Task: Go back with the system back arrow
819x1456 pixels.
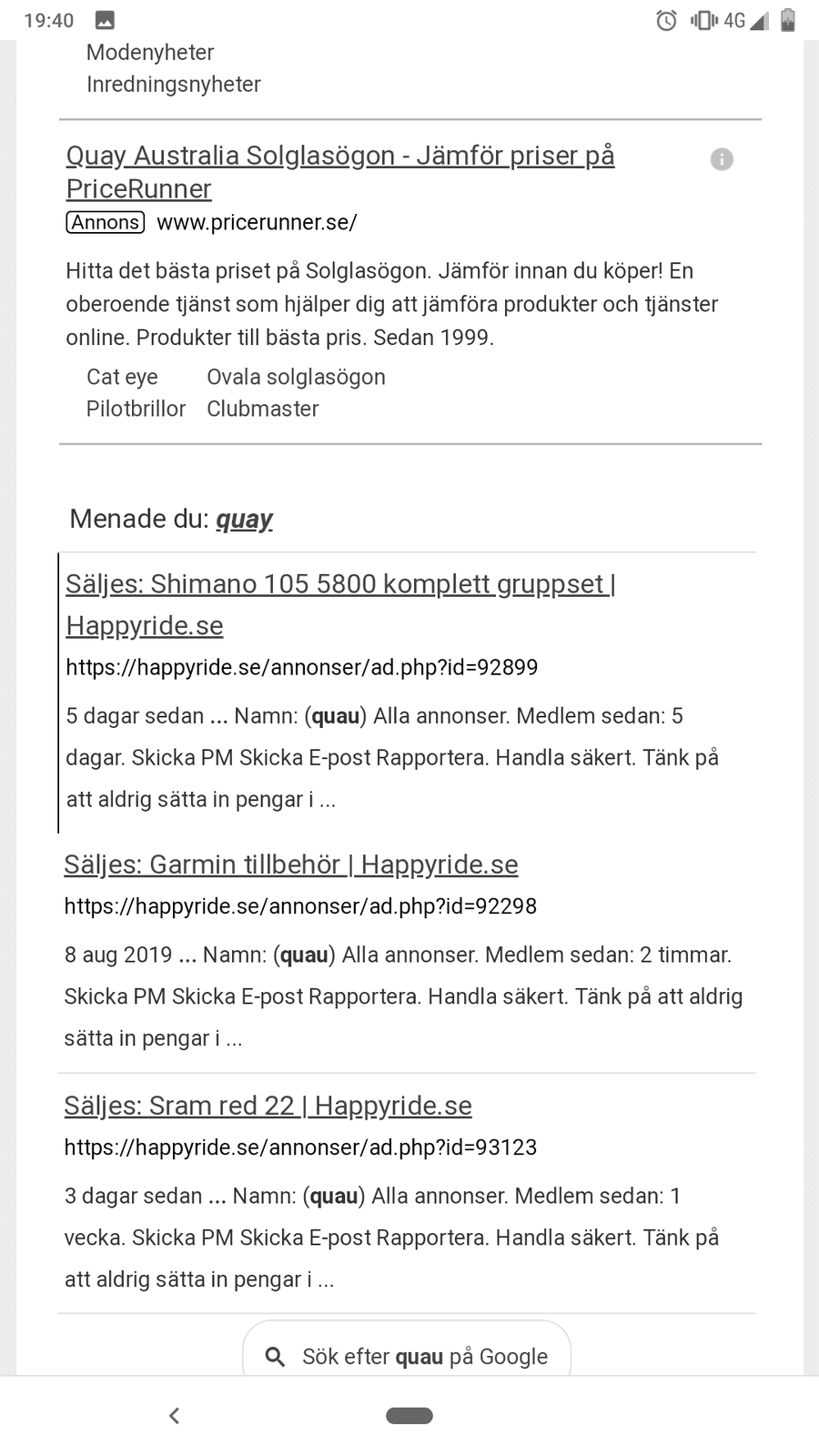Action: (x=175, y=1415)
